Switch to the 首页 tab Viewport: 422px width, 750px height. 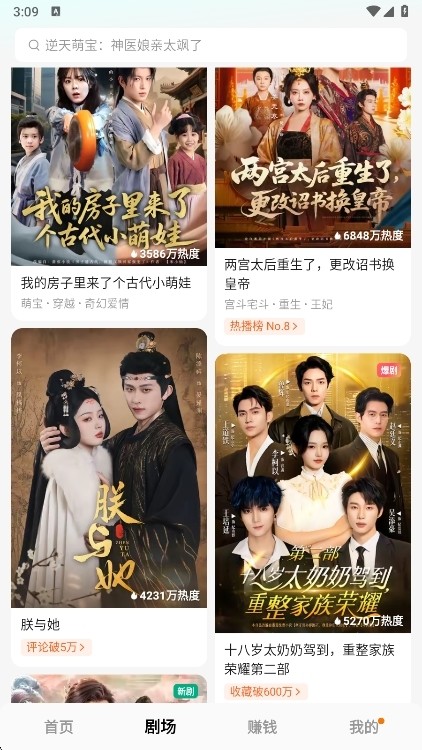(59, 727)
